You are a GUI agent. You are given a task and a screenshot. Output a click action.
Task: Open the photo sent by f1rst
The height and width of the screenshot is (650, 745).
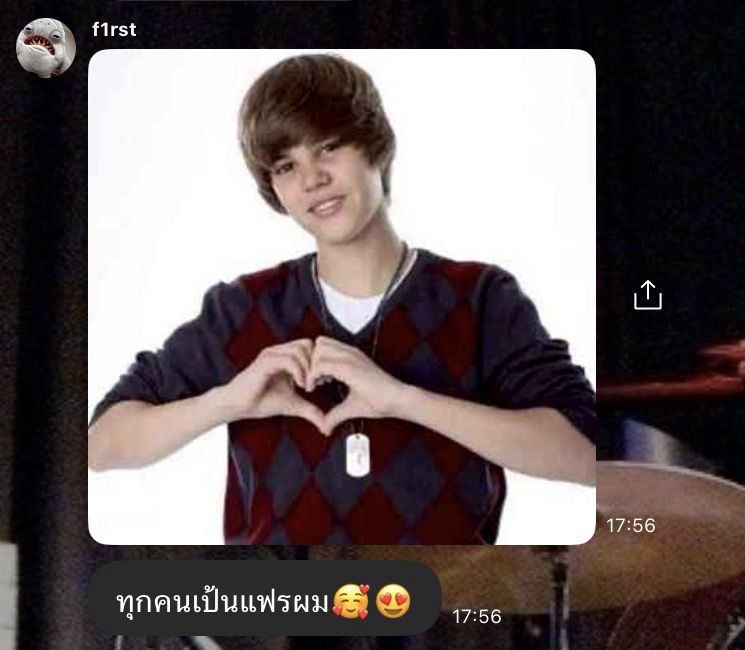pyautogui.click(x=342, y=297)
